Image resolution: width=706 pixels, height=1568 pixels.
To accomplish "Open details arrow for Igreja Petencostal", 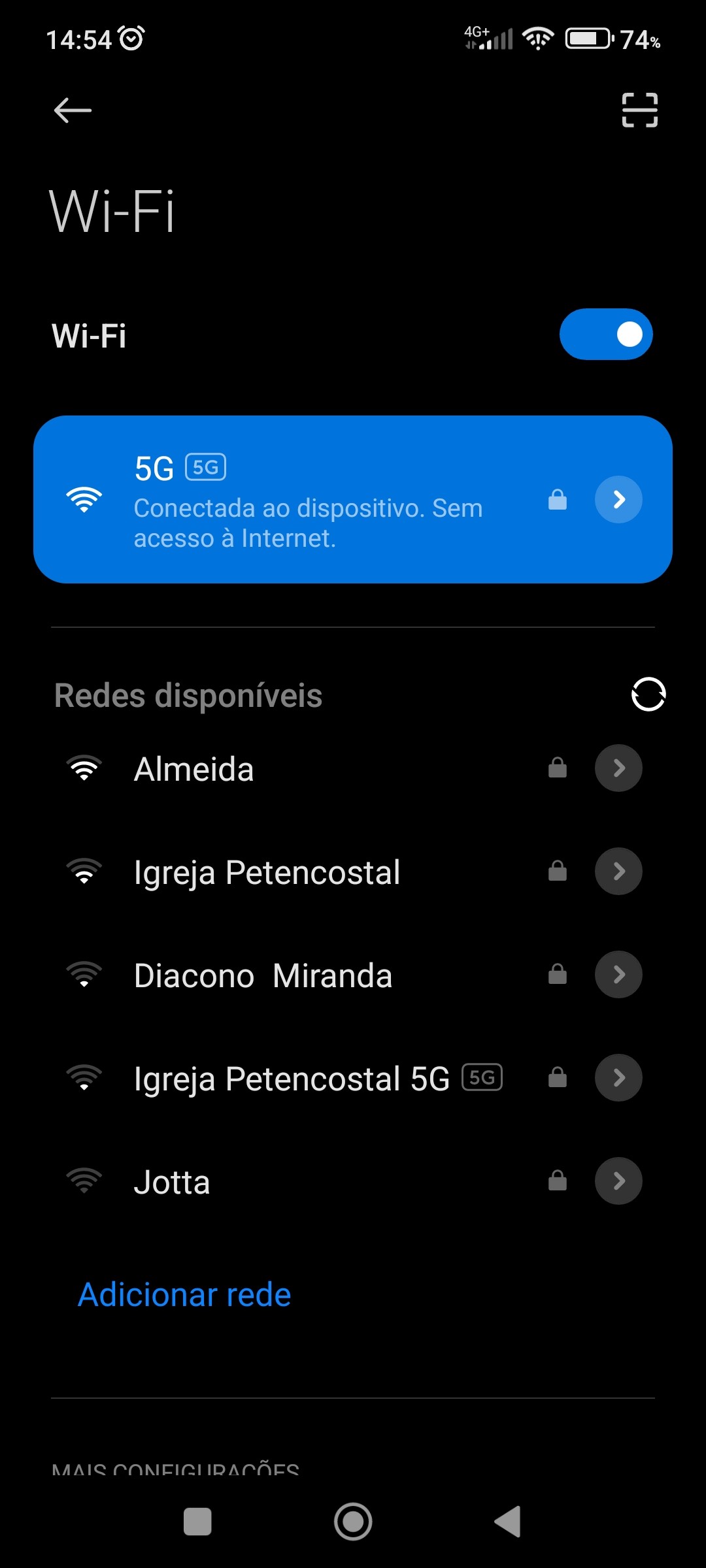I will pos(618,872).
